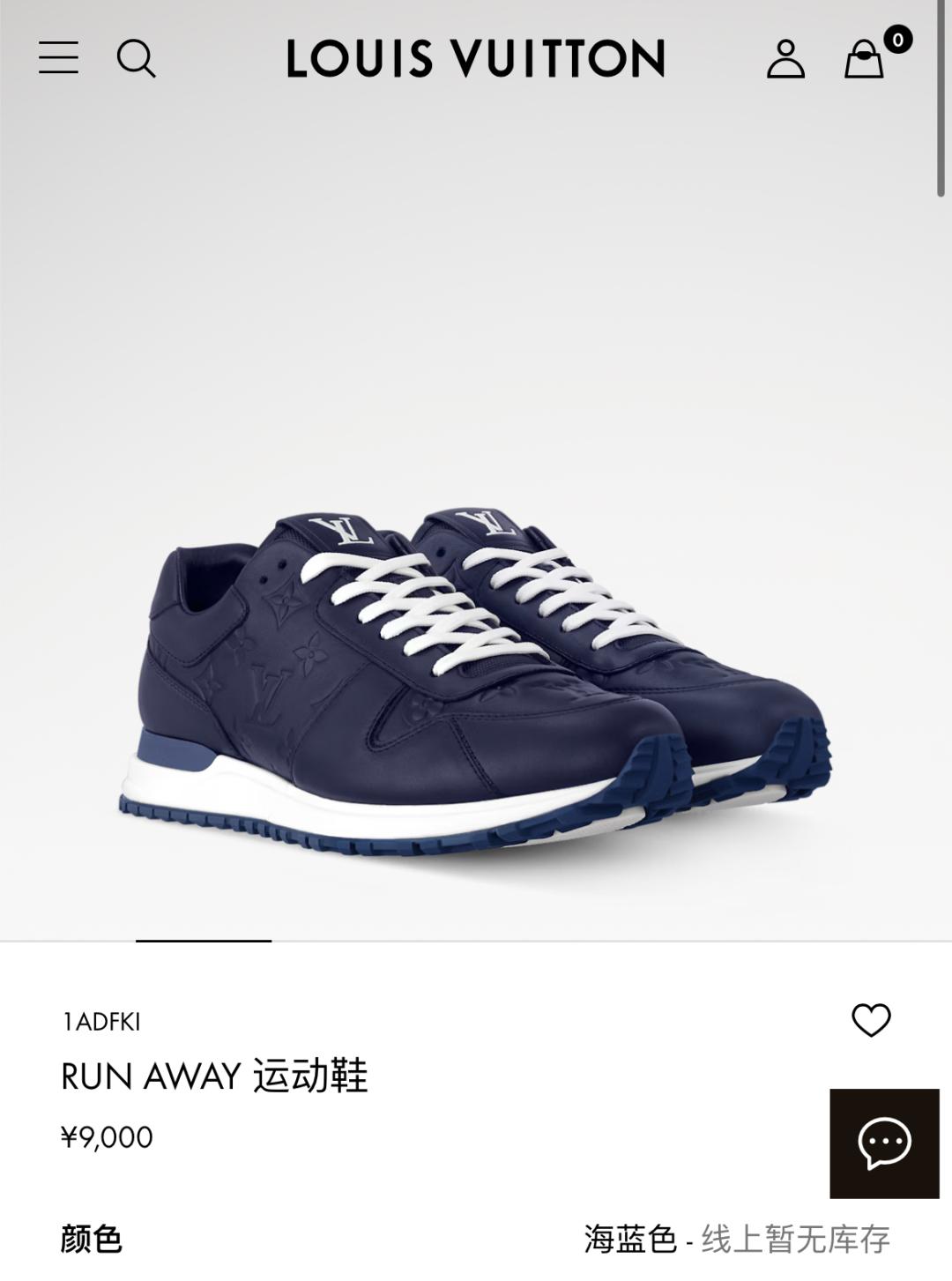The height and width of the screenshot is (1281, 952).
Task: View the Run Away sneaker image
Action: click(476, 679)
